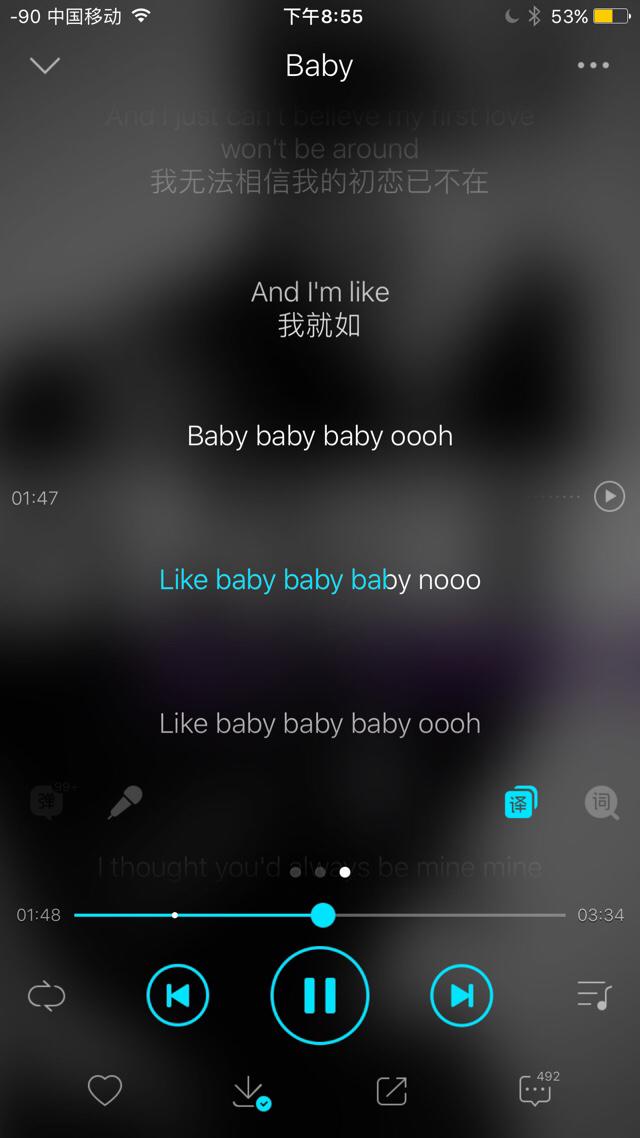Skip to the previous track
The image size is (640, 1138).
(178, 995)
